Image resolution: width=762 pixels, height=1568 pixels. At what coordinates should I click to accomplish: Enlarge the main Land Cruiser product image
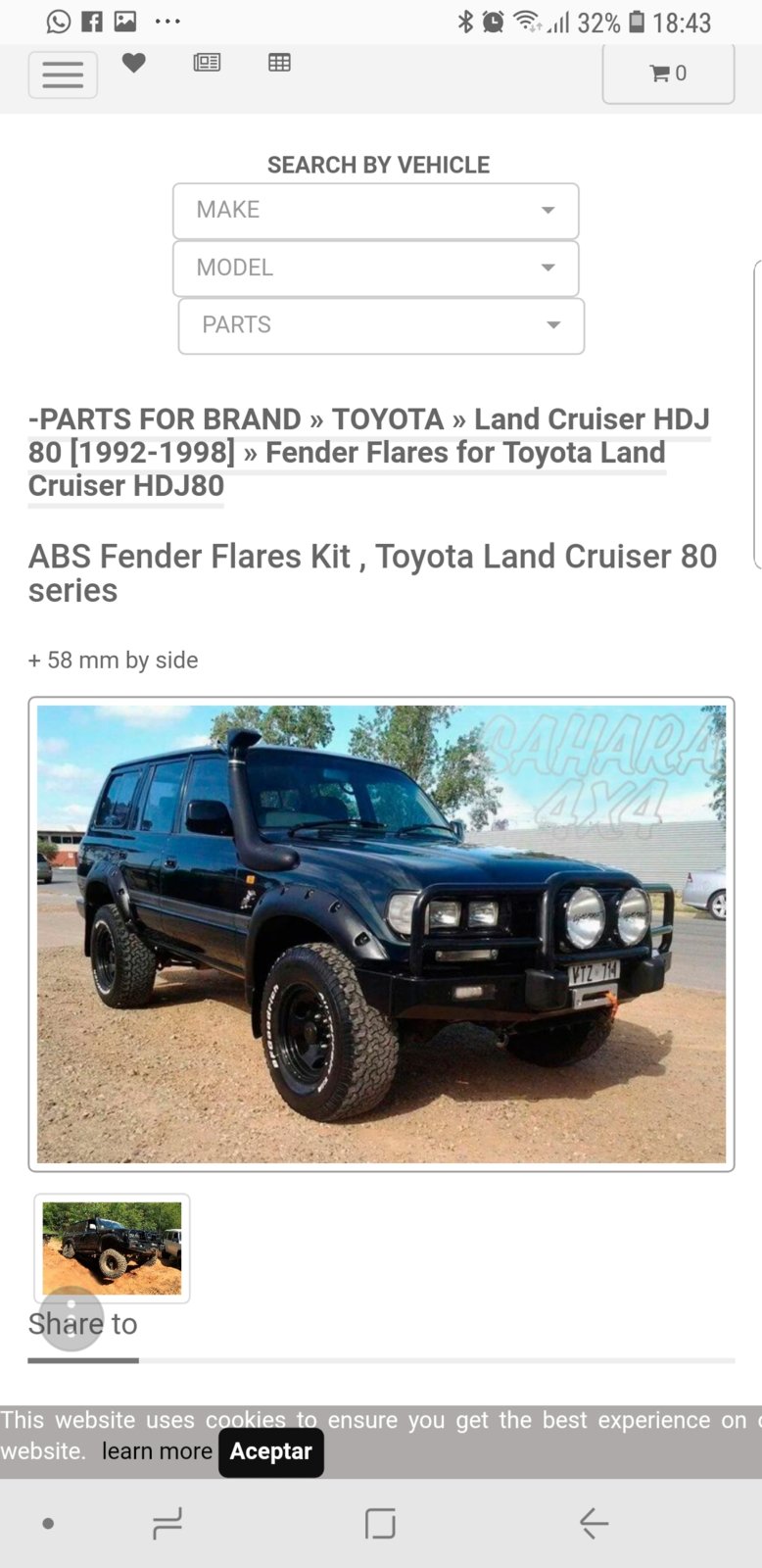[x=381, y=934]
